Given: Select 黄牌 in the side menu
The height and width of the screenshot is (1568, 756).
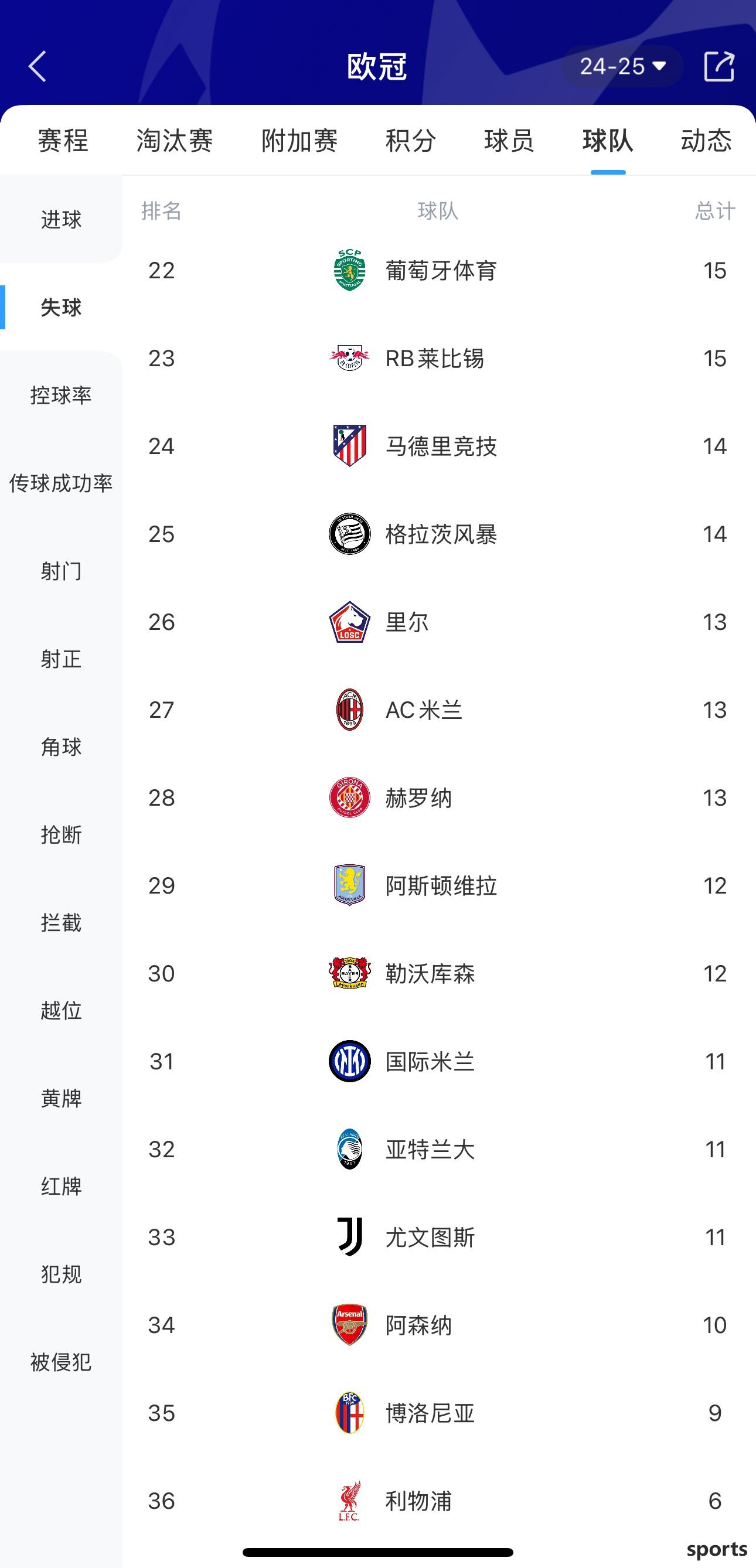Looking at the screenshot, I should (x=61, y=1098).
